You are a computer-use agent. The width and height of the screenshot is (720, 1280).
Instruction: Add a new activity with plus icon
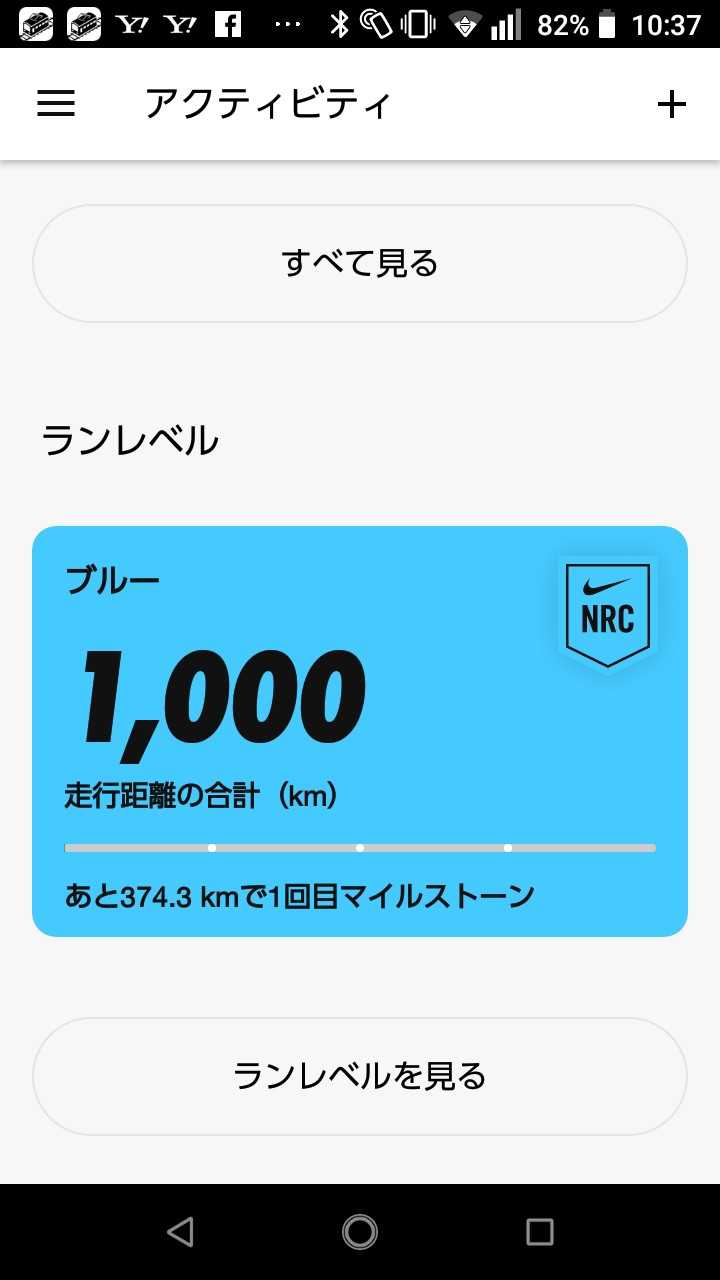click(671, 104)
